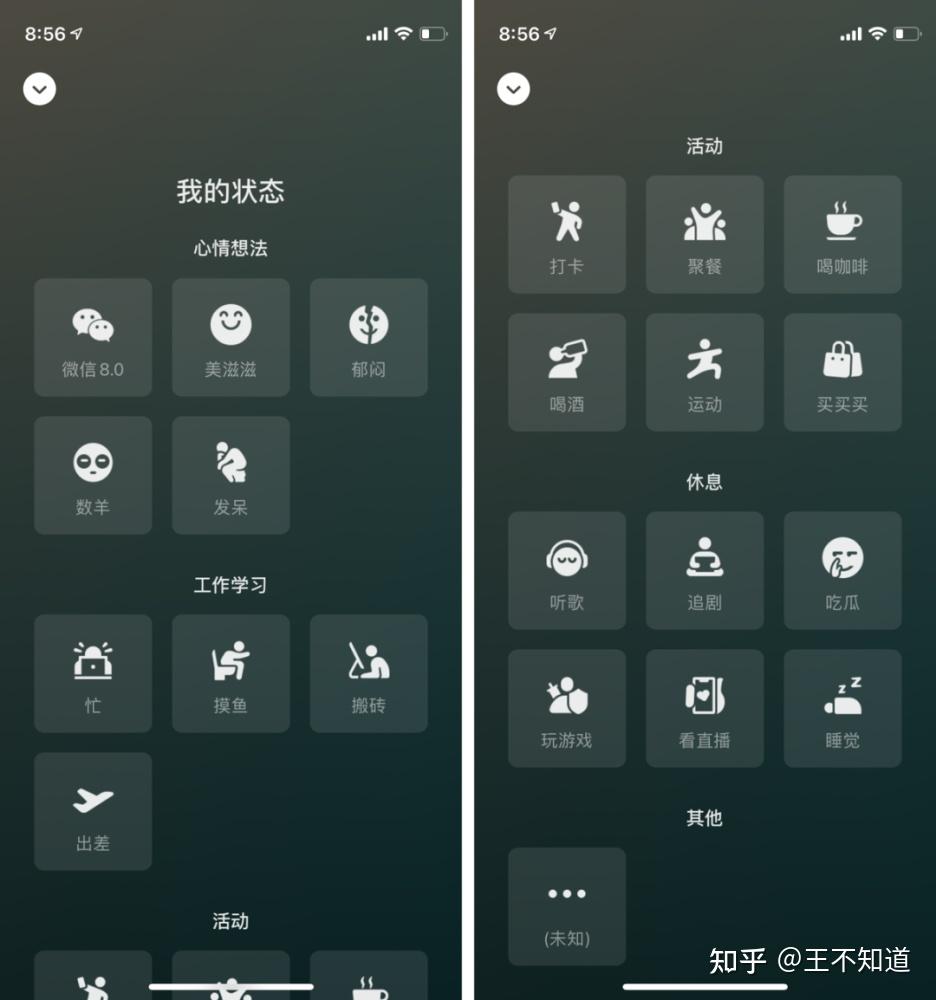Viewport: 936px width, 1000px height.
Task: Set status to 喝咖啡
Action: [842, 235]
